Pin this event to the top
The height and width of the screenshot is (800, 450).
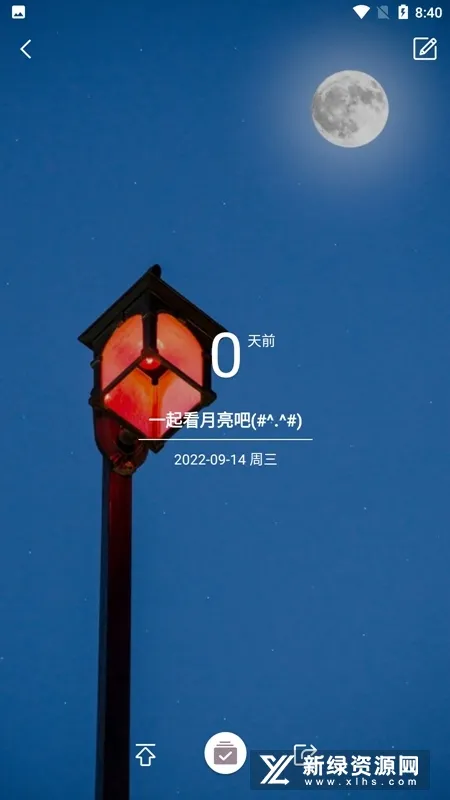[x=145, y=754]
